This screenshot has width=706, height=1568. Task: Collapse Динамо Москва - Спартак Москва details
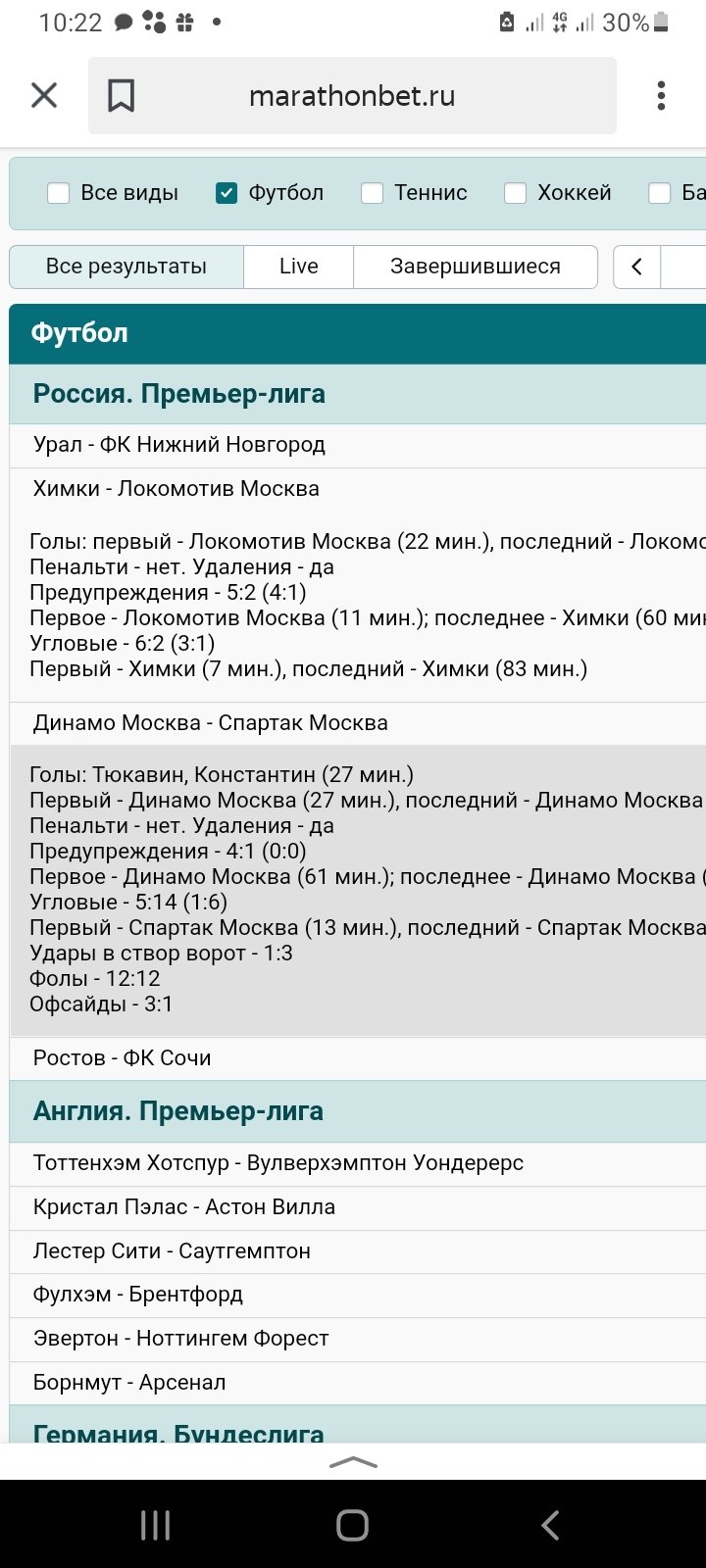(x=211, y=723)
